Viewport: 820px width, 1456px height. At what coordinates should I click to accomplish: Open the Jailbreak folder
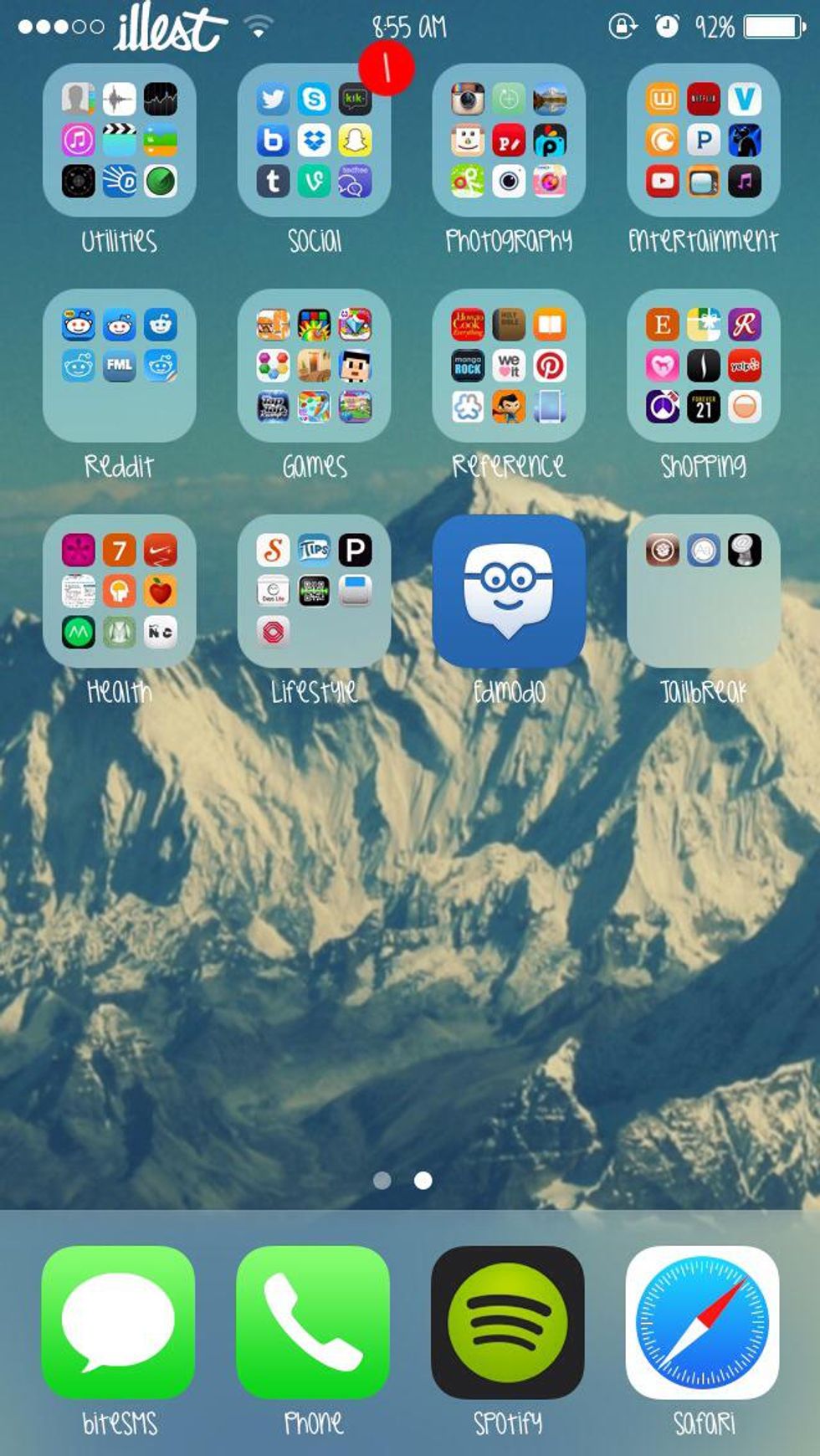click(703, 591)
